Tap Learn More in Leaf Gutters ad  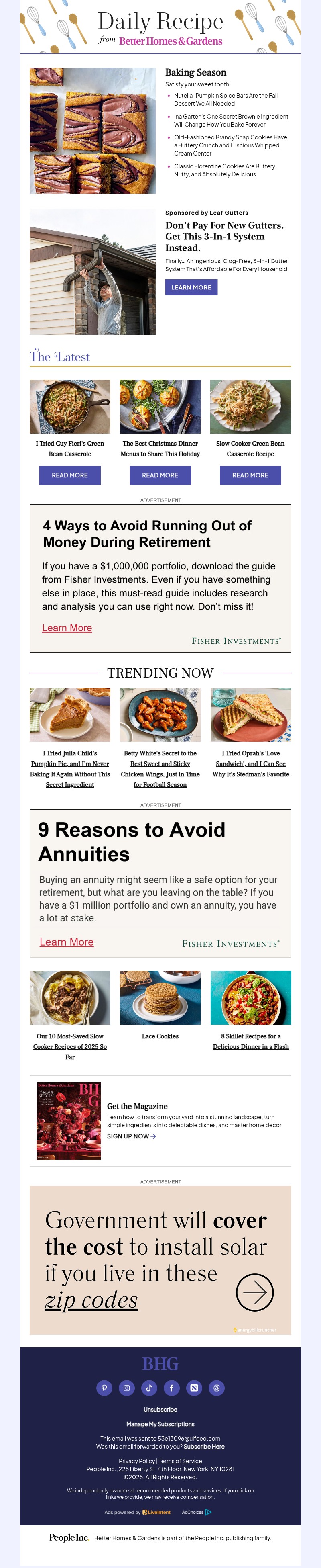[191, 287]
